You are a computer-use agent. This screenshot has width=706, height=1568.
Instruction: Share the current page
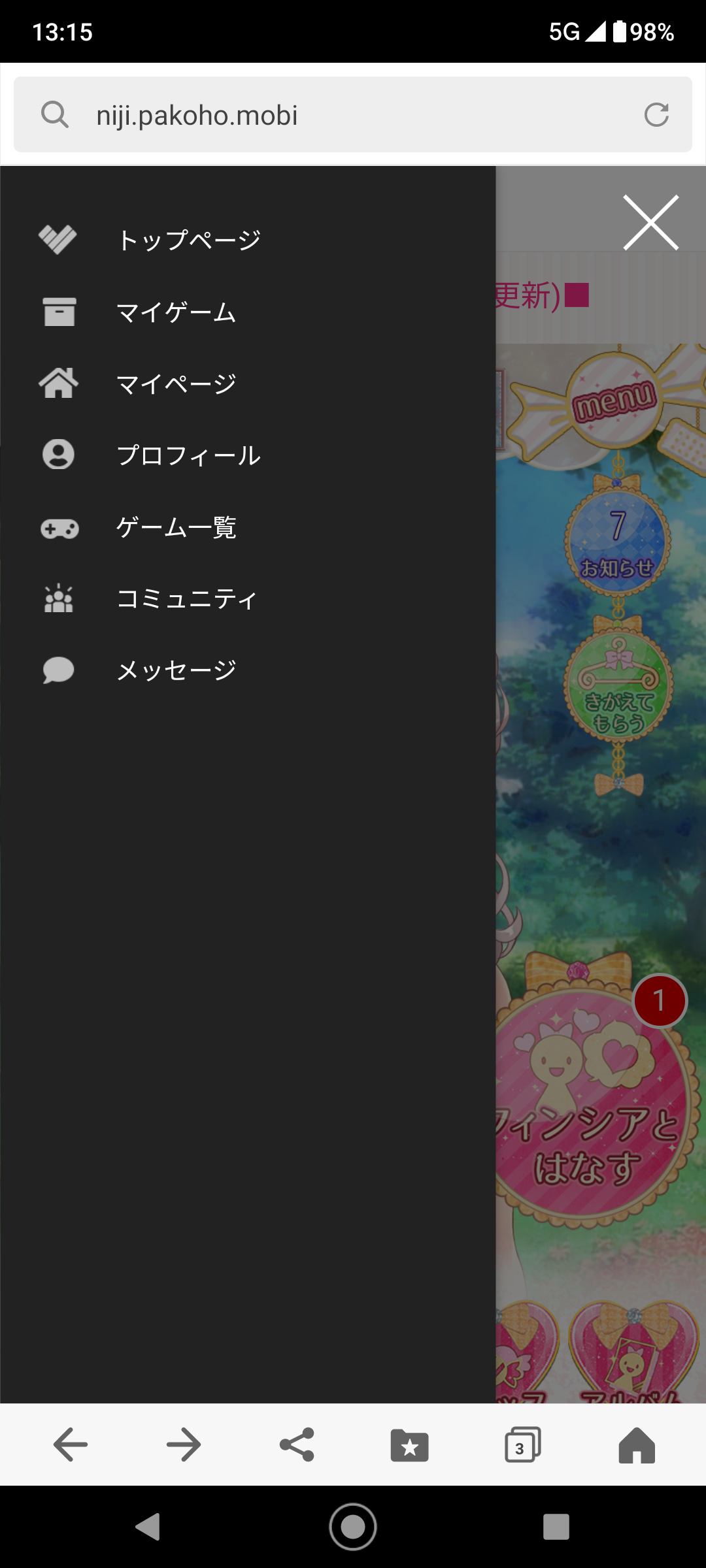297,1445
